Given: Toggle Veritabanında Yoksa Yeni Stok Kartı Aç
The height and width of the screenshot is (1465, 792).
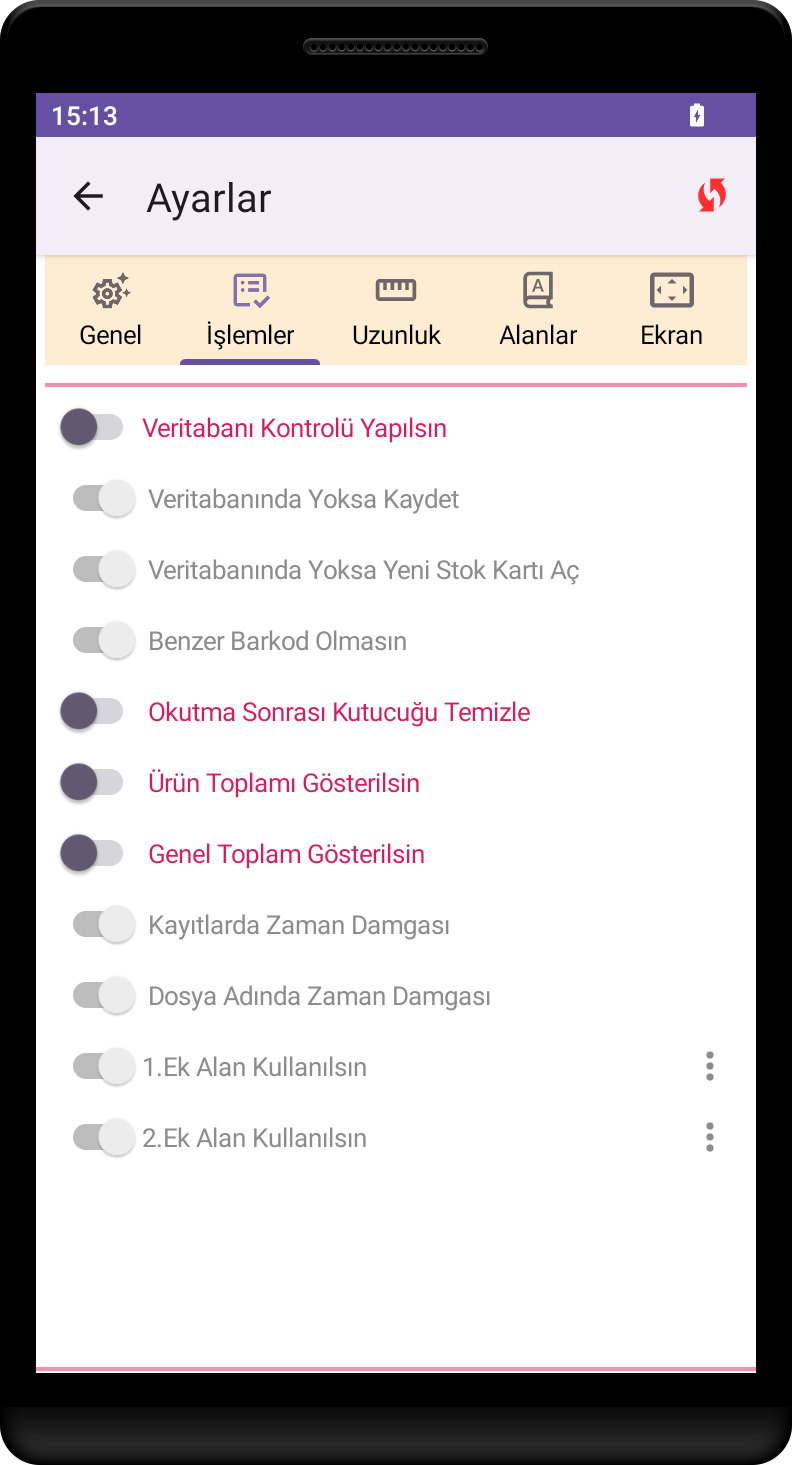Looking at the screenshot, I should [x=104, y=569].
